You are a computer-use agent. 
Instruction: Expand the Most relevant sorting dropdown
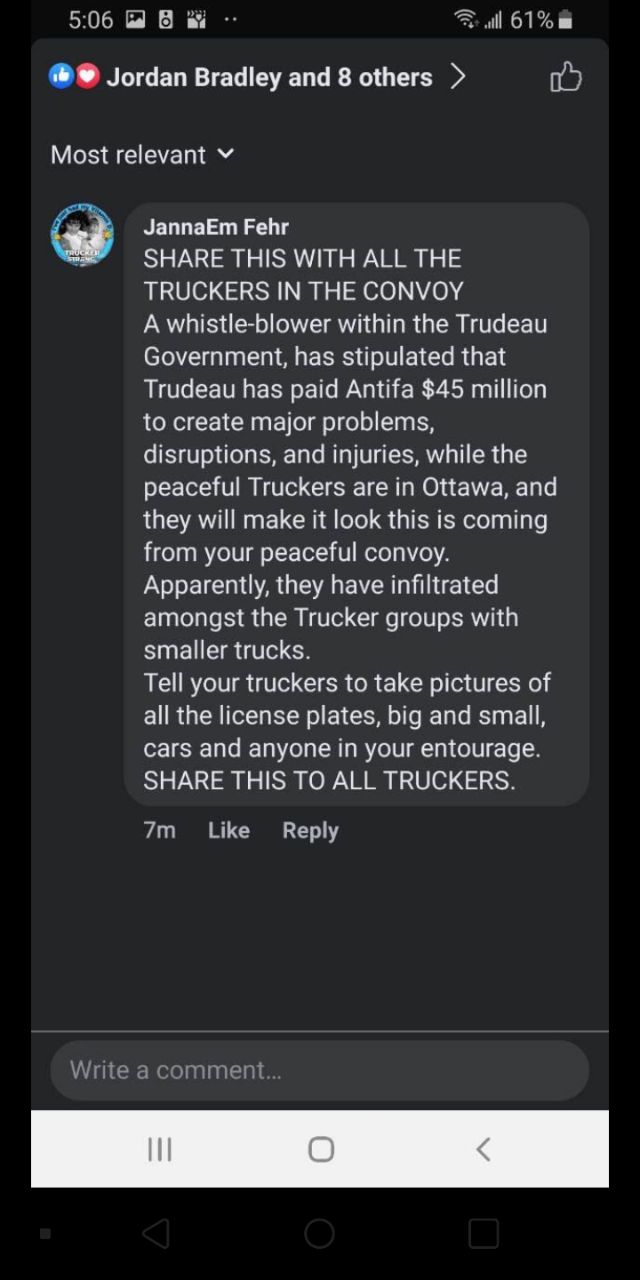[142, 154]
